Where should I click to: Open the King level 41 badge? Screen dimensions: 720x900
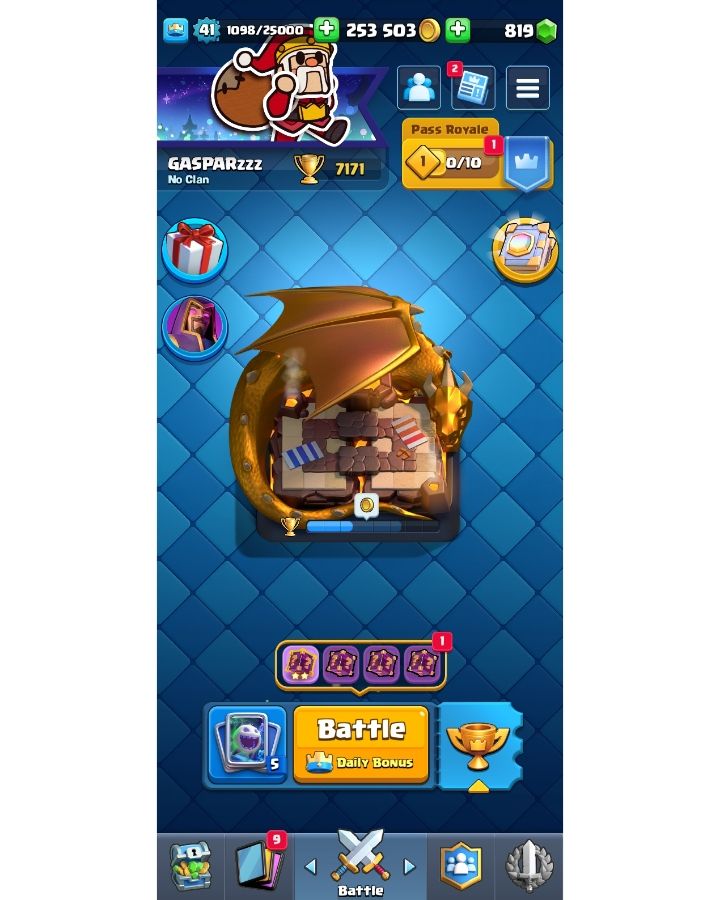pyautogui.click(x=206, y=30)
